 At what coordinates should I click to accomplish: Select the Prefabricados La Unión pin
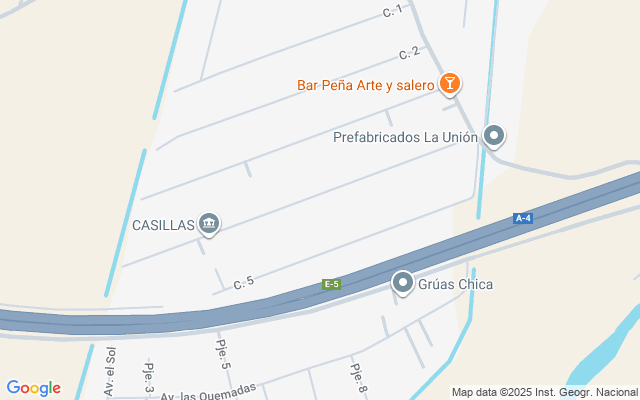(x=493, y=135)
